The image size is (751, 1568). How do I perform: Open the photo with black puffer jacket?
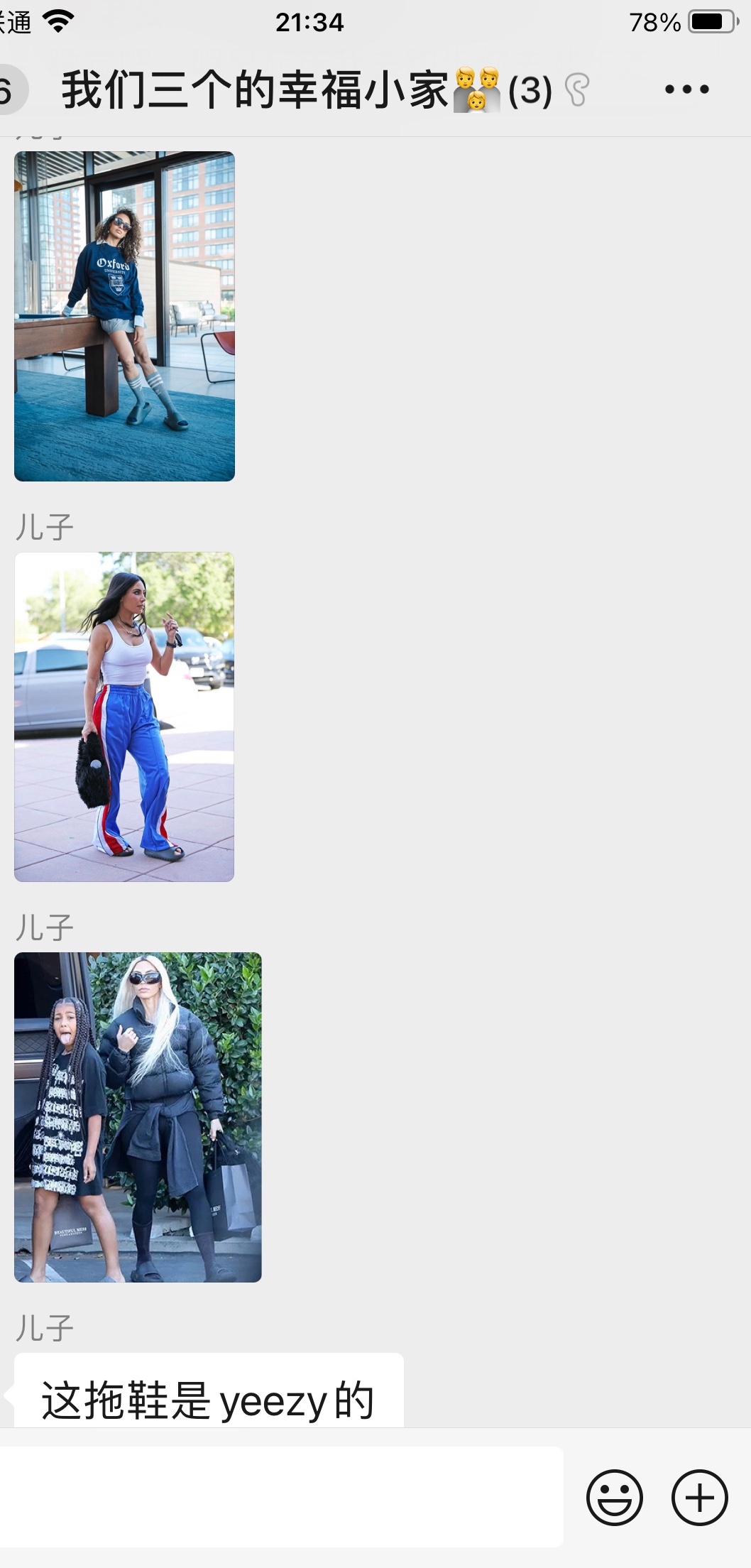(138, 1117)
